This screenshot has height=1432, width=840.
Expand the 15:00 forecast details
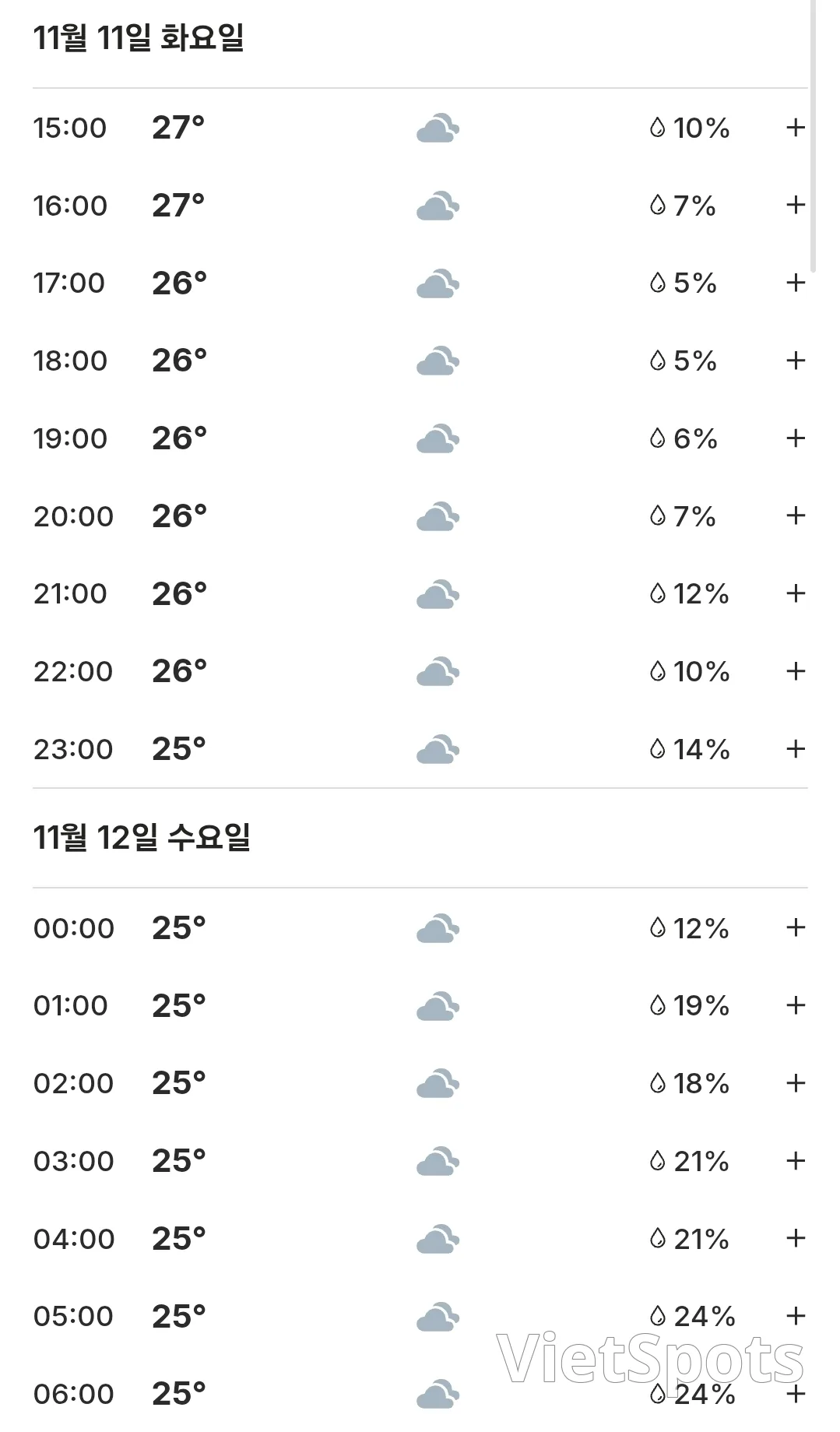[795, 128]
